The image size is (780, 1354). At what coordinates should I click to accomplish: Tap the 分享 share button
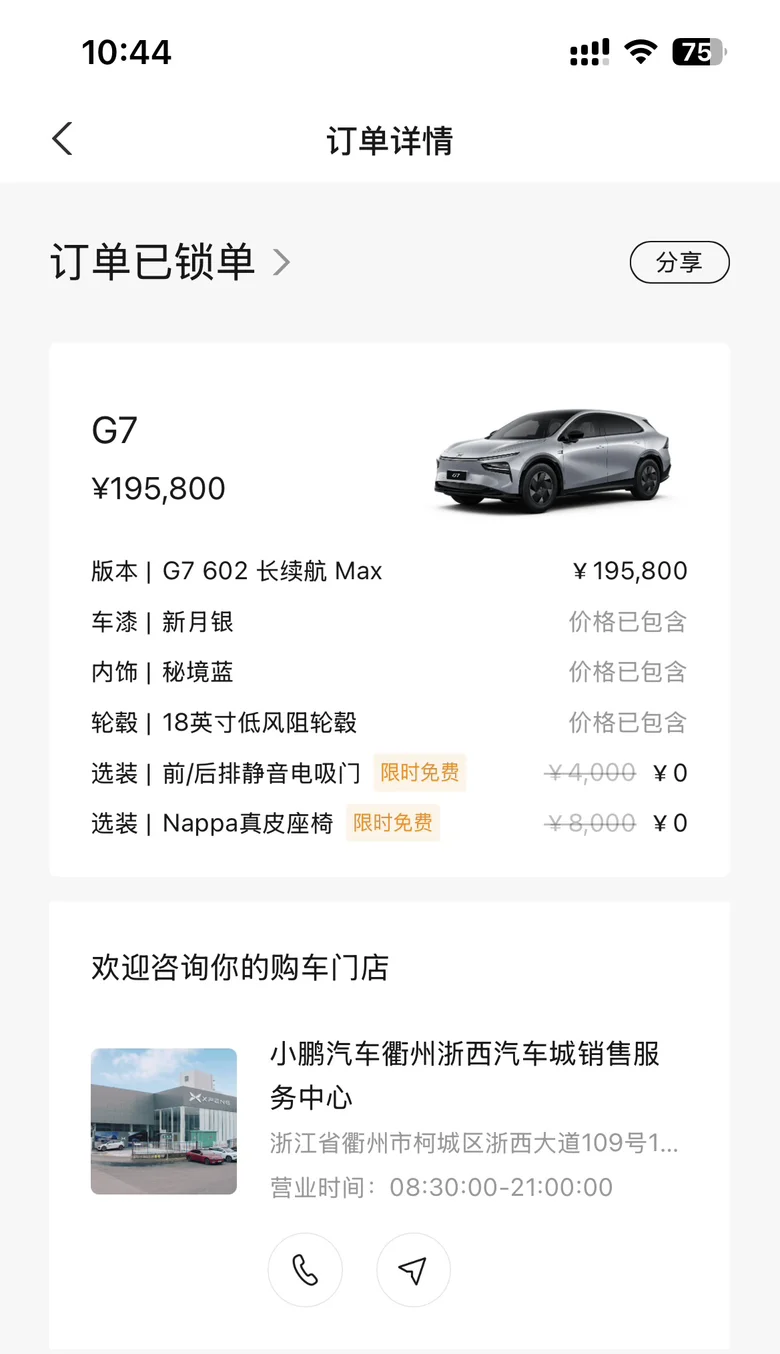pyautogui.click(x=679, y=262)
